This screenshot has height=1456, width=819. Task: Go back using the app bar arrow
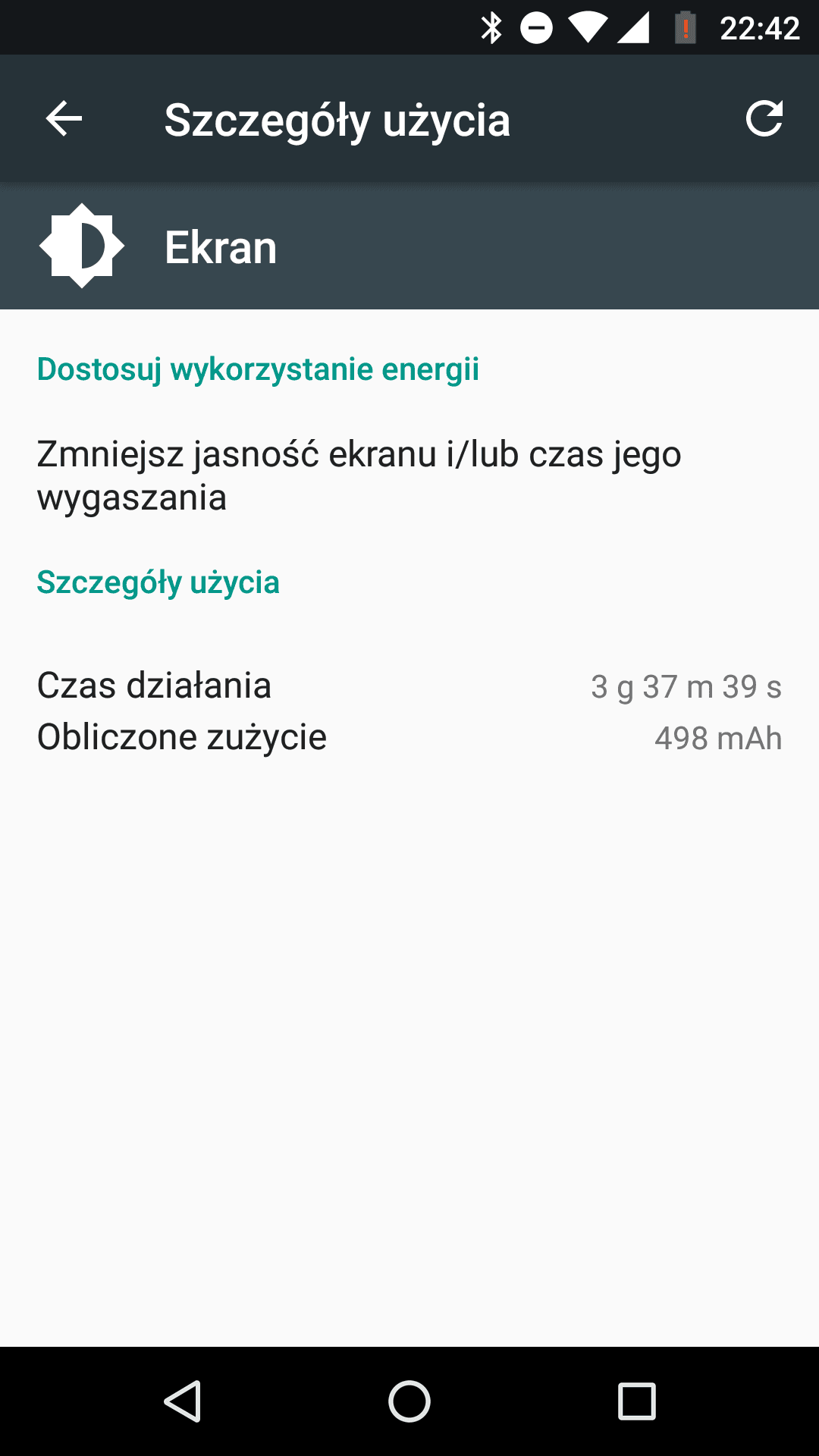tap(64, 119)
